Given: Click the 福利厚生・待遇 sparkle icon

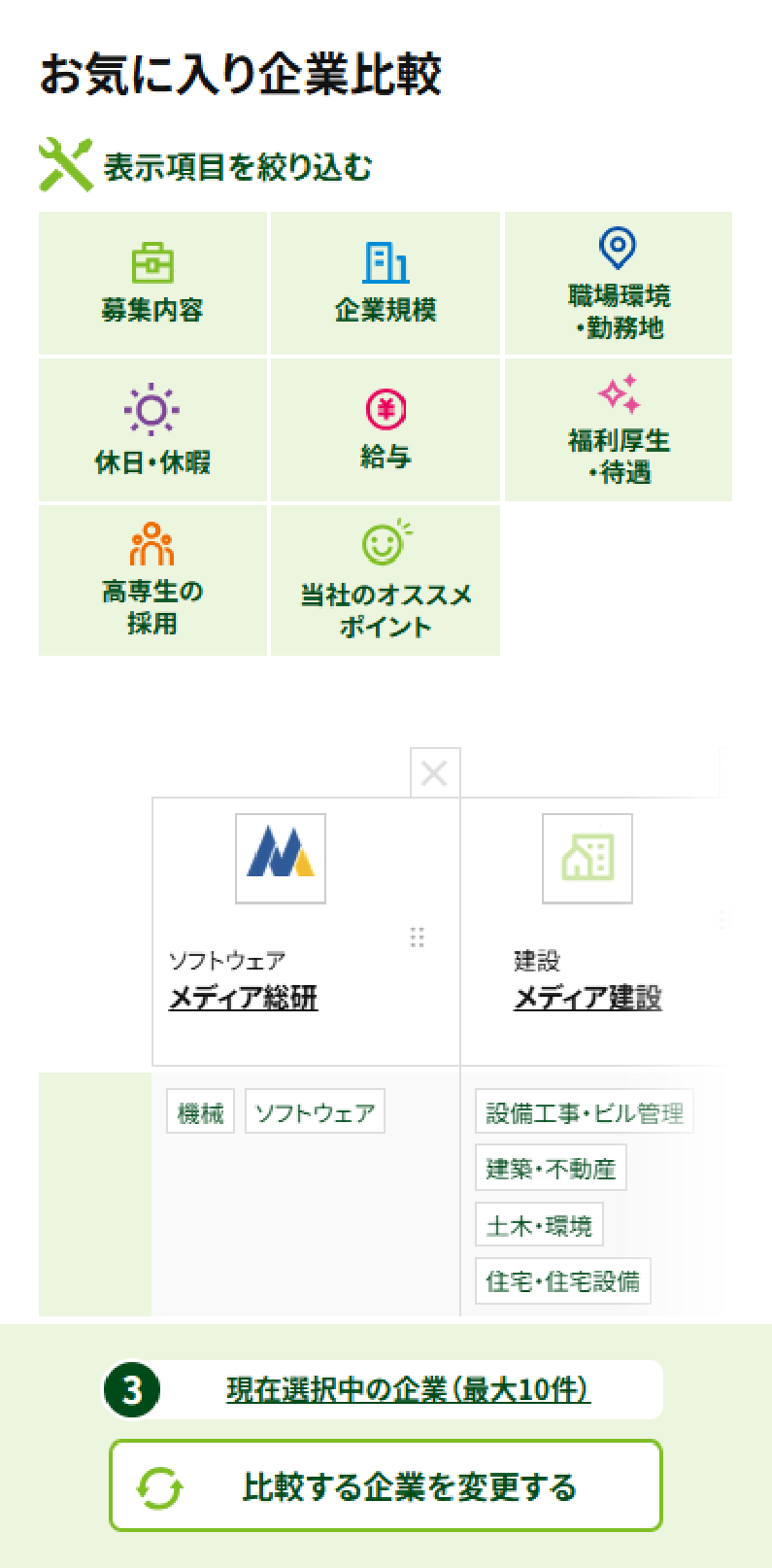Looking at the screenshot, I should (x=618, y=392).
